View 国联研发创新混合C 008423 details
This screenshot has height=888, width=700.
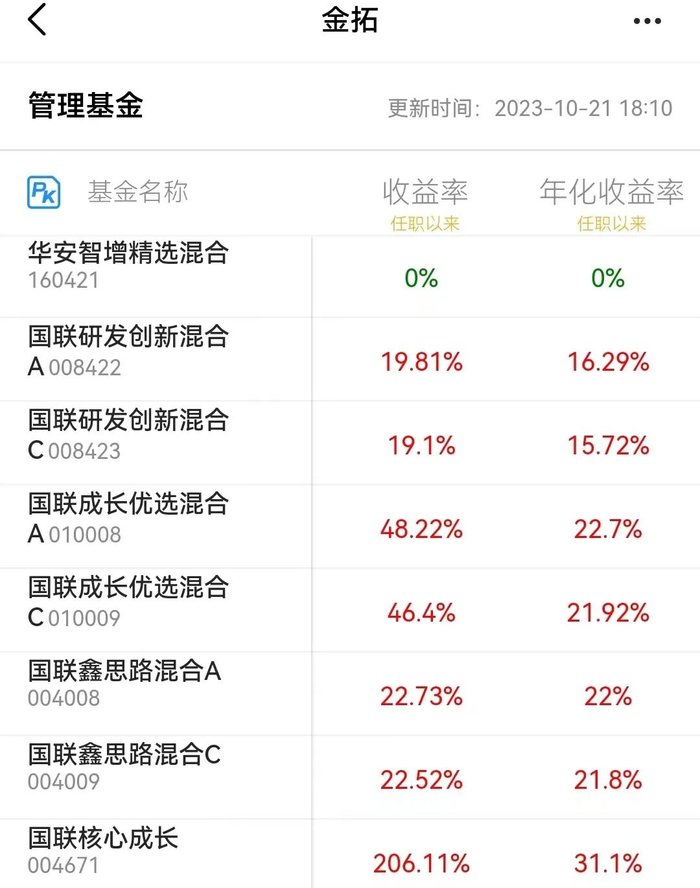[x=350, y=443]
